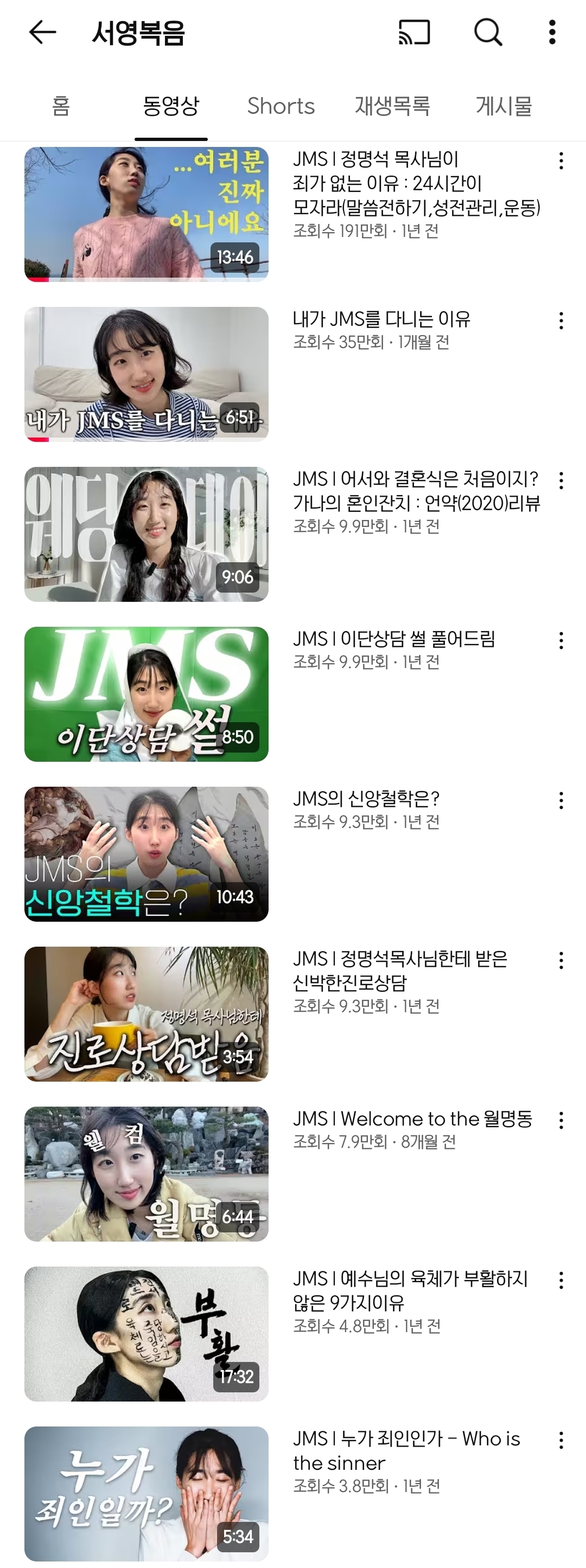Play the 13:46 video via its thumbnail

tap(145, 212)
